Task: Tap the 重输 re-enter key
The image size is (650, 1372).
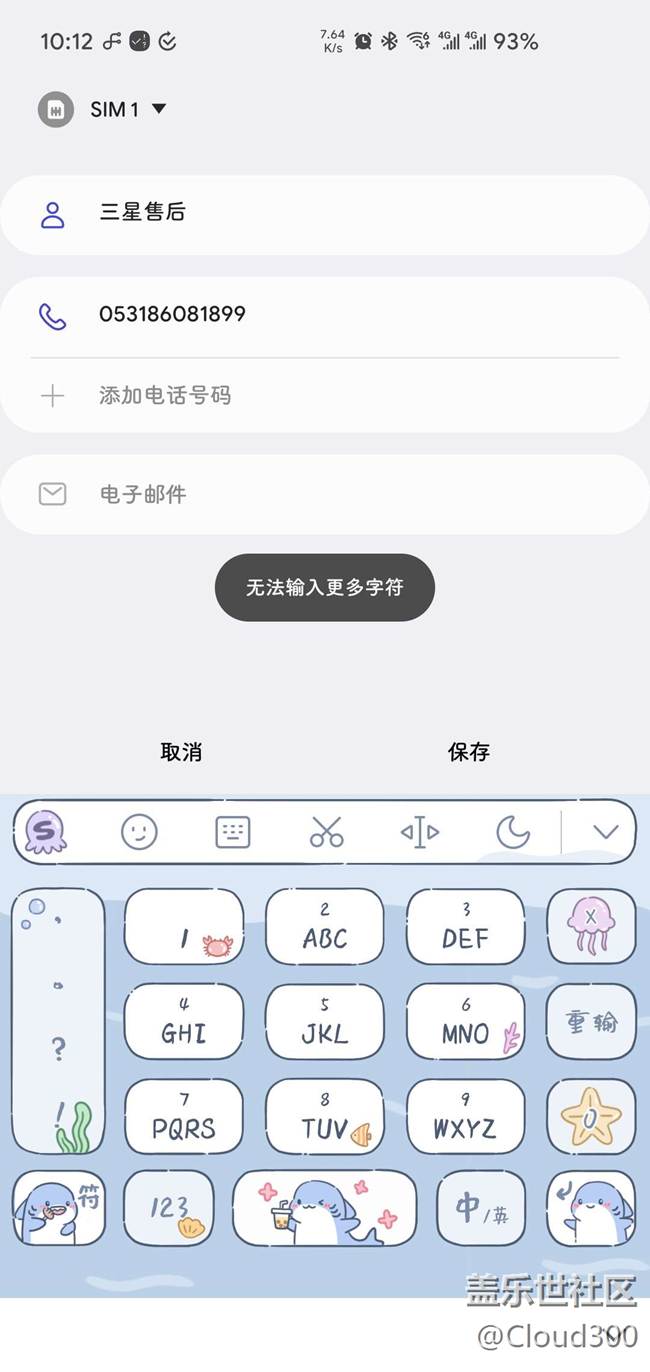Action: click(591, 1021)
